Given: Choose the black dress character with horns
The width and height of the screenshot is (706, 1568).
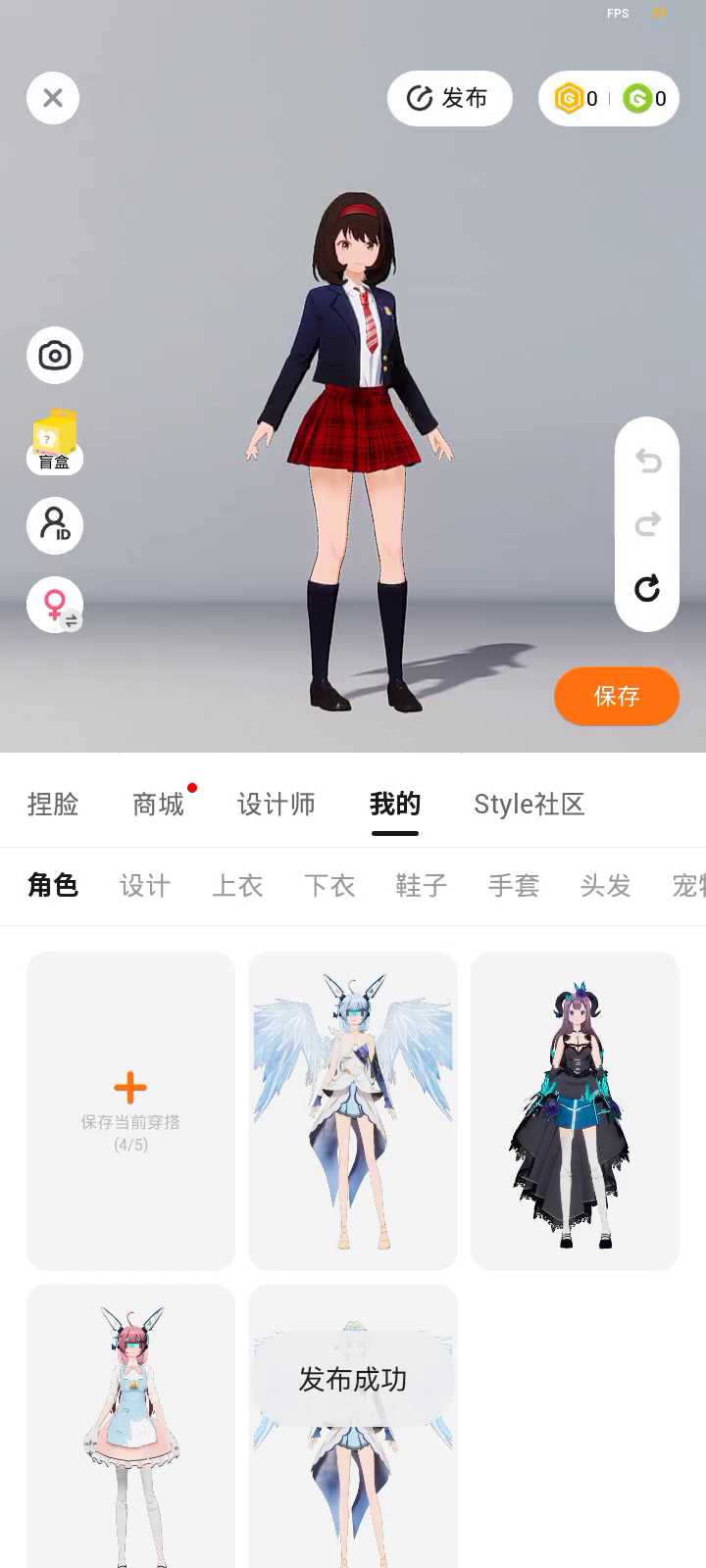Looking at the screenshot, I should [575, 1110].
